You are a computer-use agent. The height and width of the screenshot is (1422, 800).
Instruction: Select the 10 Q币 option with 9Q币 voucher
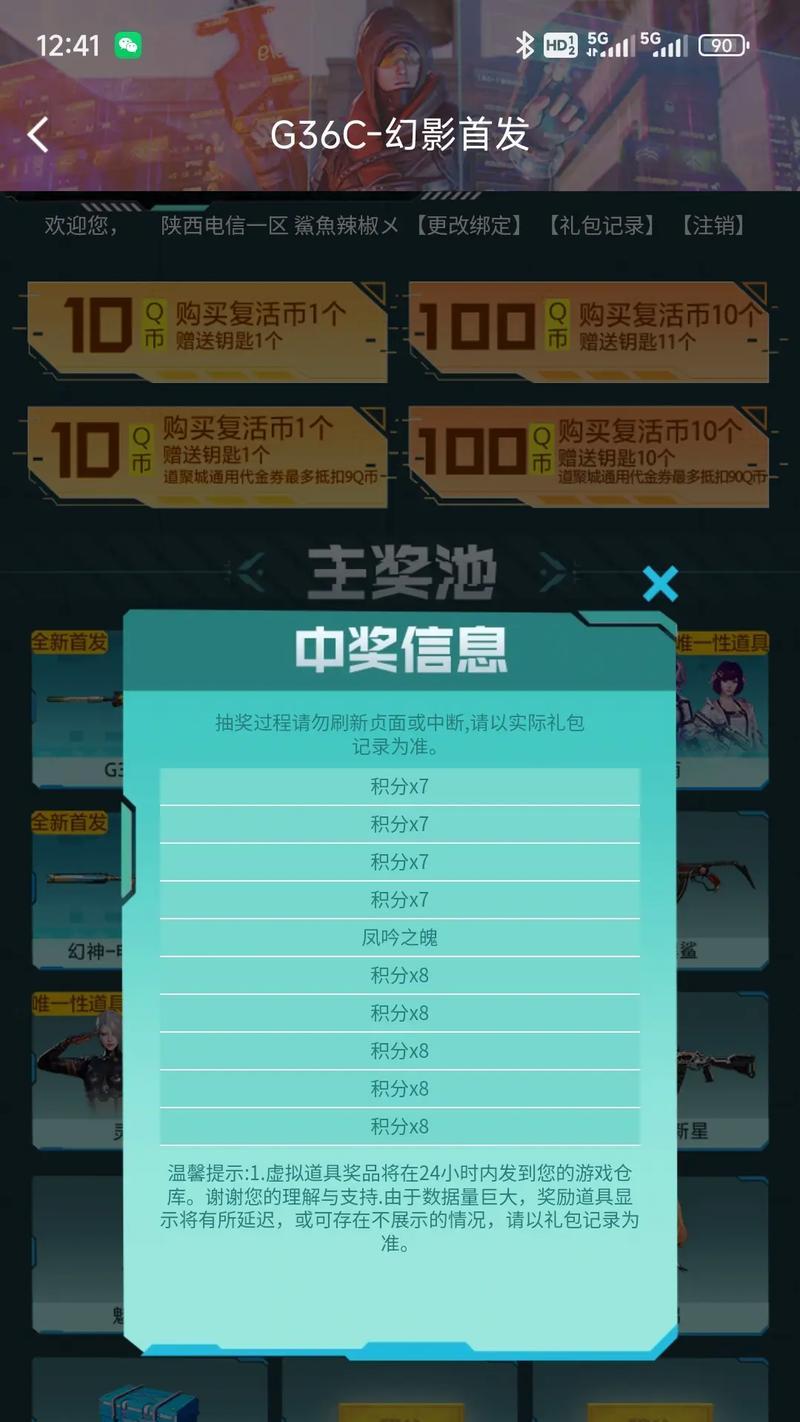207,456
